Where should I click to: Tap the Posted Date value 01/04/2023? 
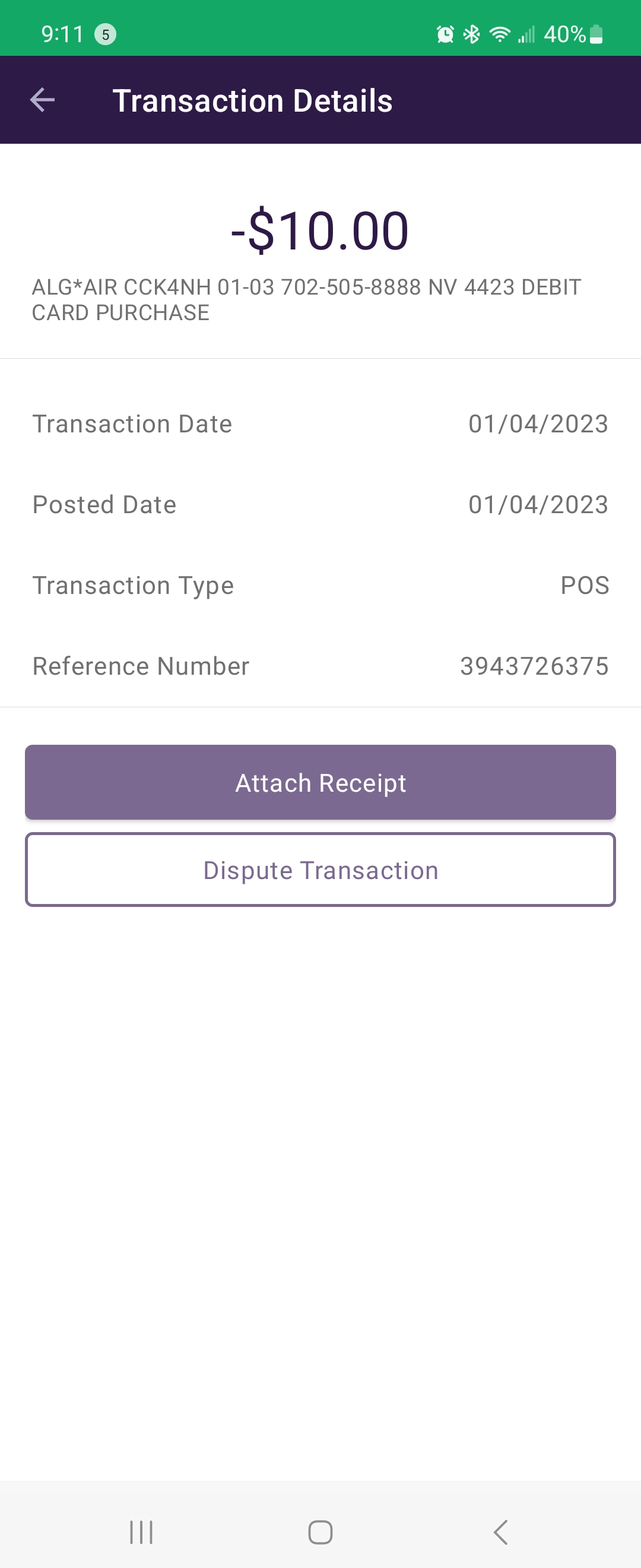click(539, 504)
